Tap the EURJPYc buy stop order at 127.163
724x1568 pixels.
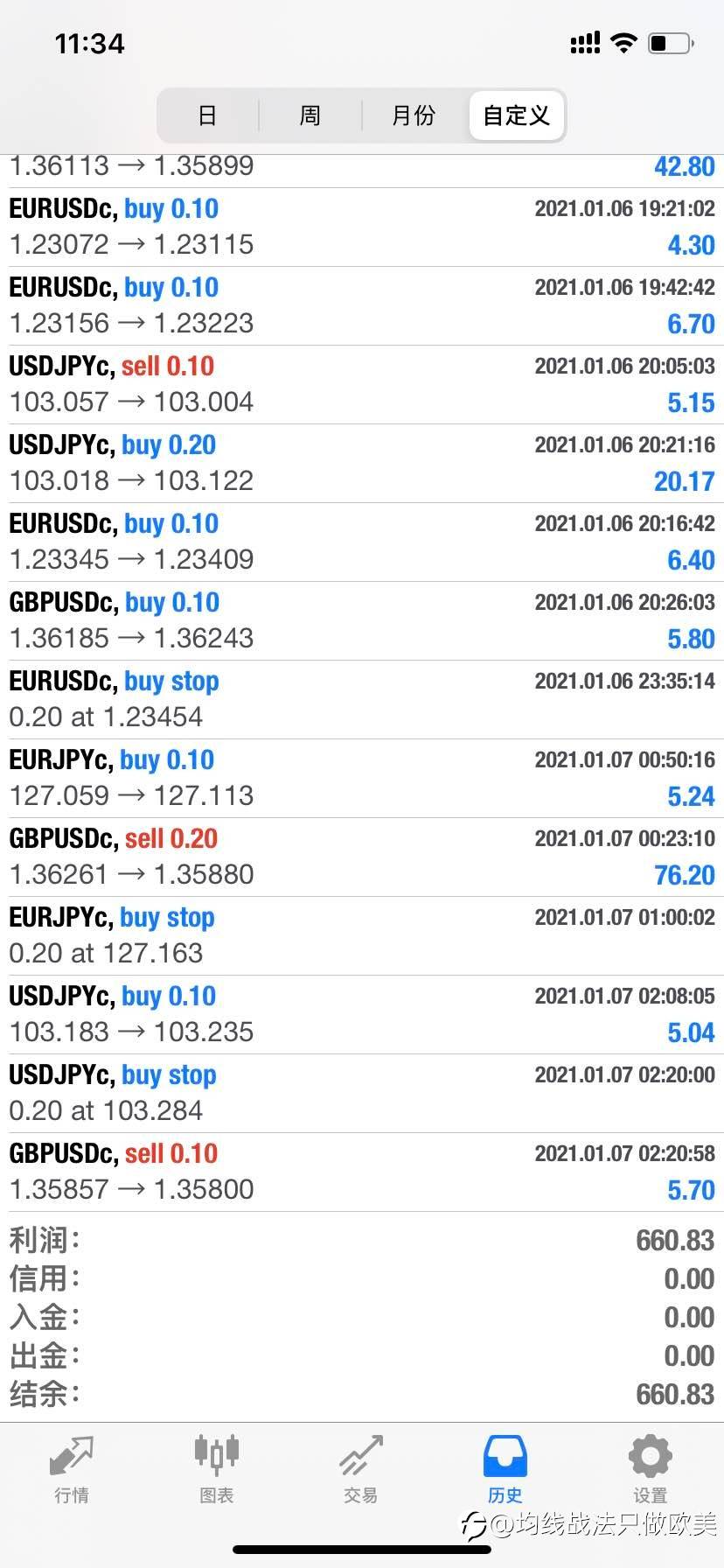(x=362, y=936)
